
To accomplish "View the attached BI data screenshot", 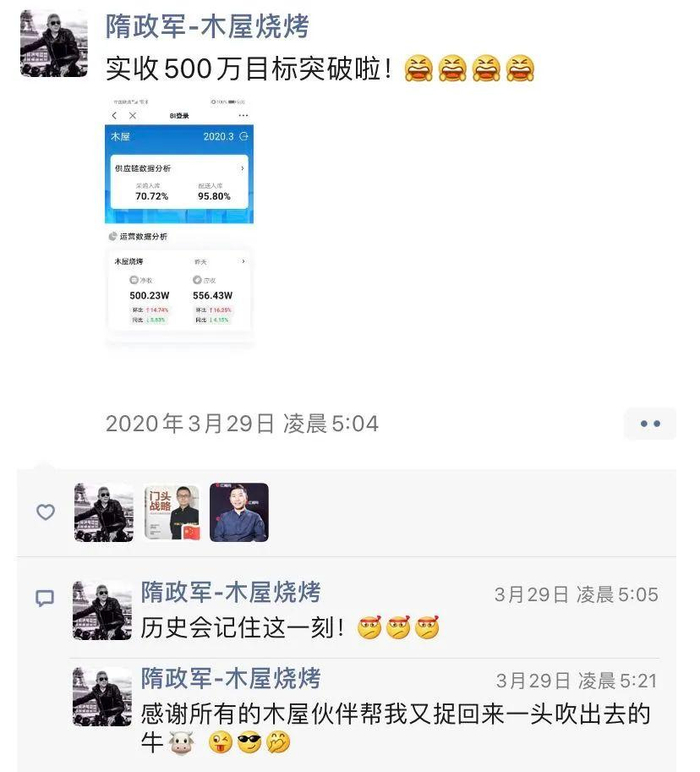I will click(179, 221).
